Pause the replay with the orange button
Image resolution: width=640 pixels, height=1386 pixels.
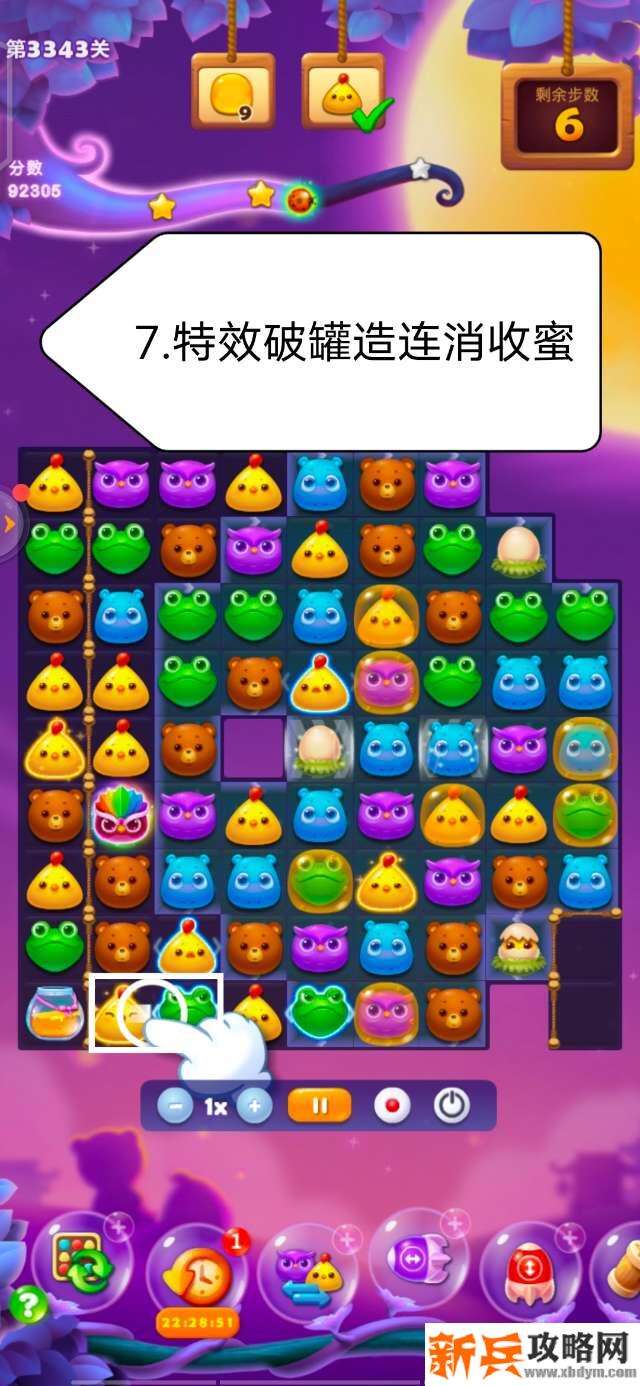[320, 1106]
